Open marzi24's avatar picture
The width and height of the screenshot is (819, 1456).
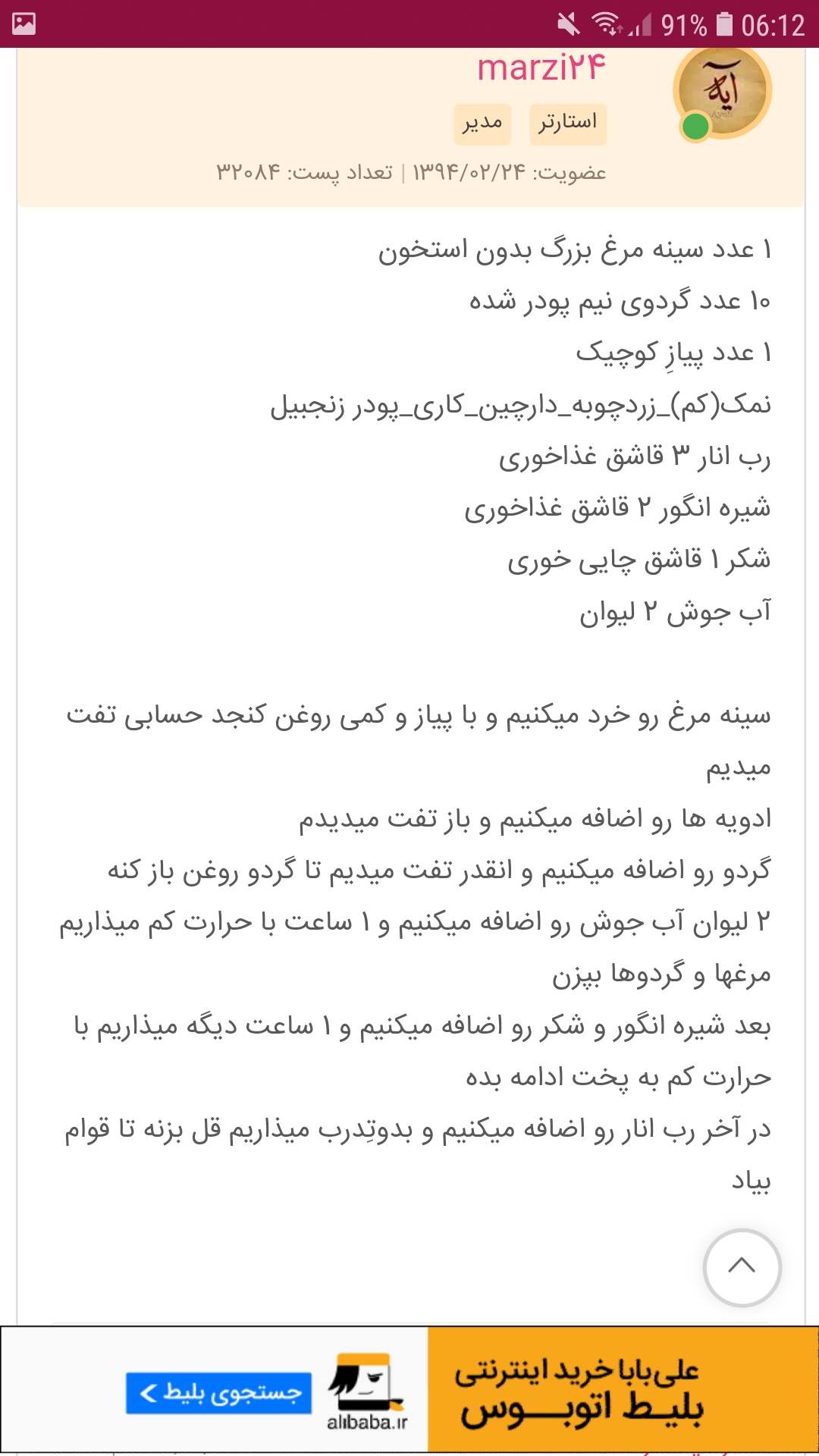722,93
